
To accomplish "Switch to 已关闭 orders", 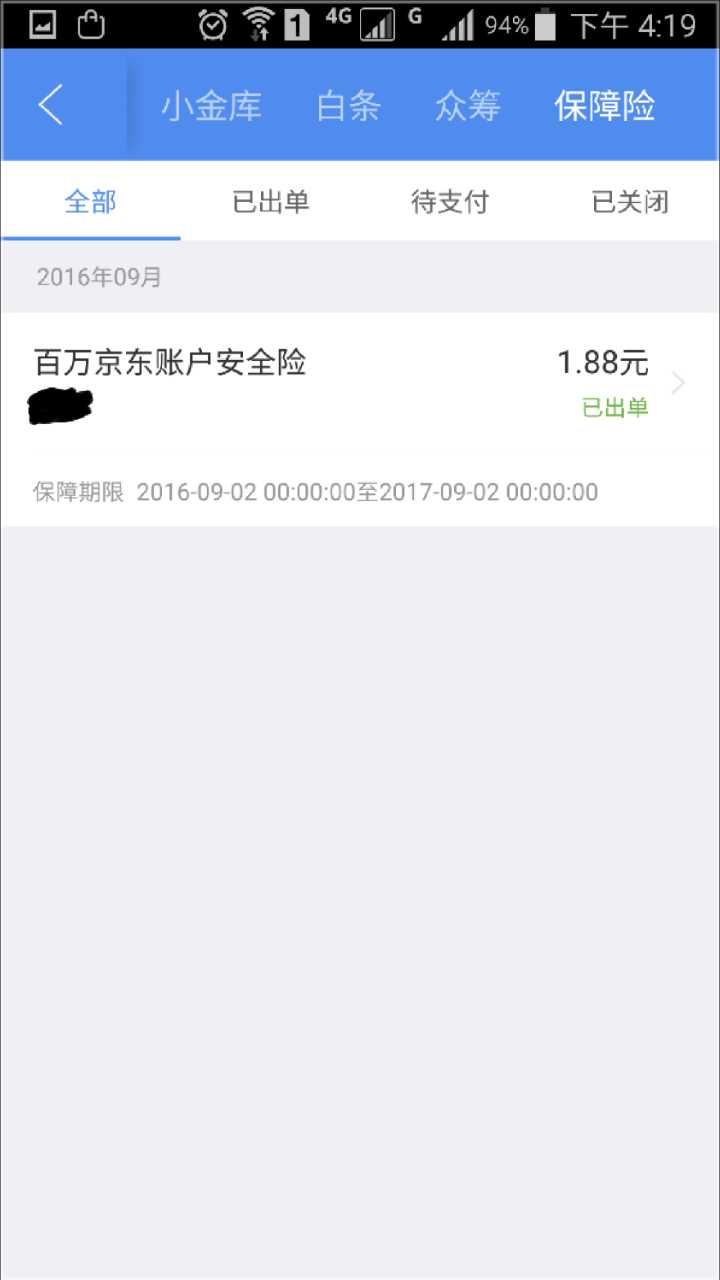I will [x=630, y=202].
